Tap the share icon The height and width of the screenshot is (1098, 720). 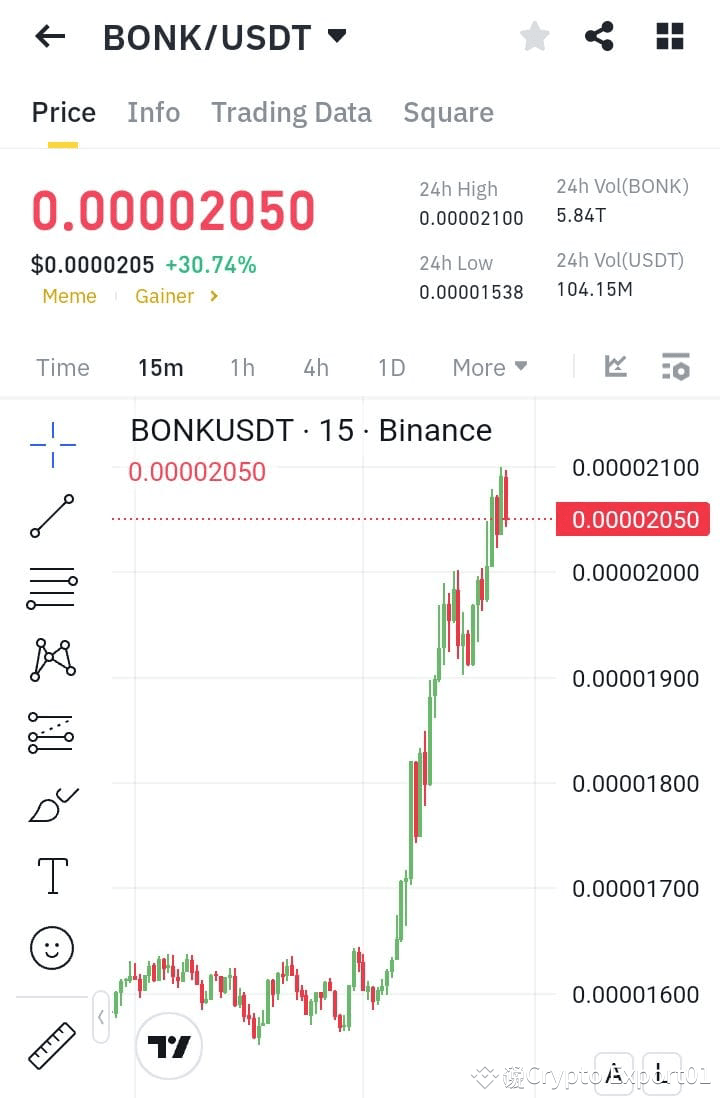[x=599, y=36]
